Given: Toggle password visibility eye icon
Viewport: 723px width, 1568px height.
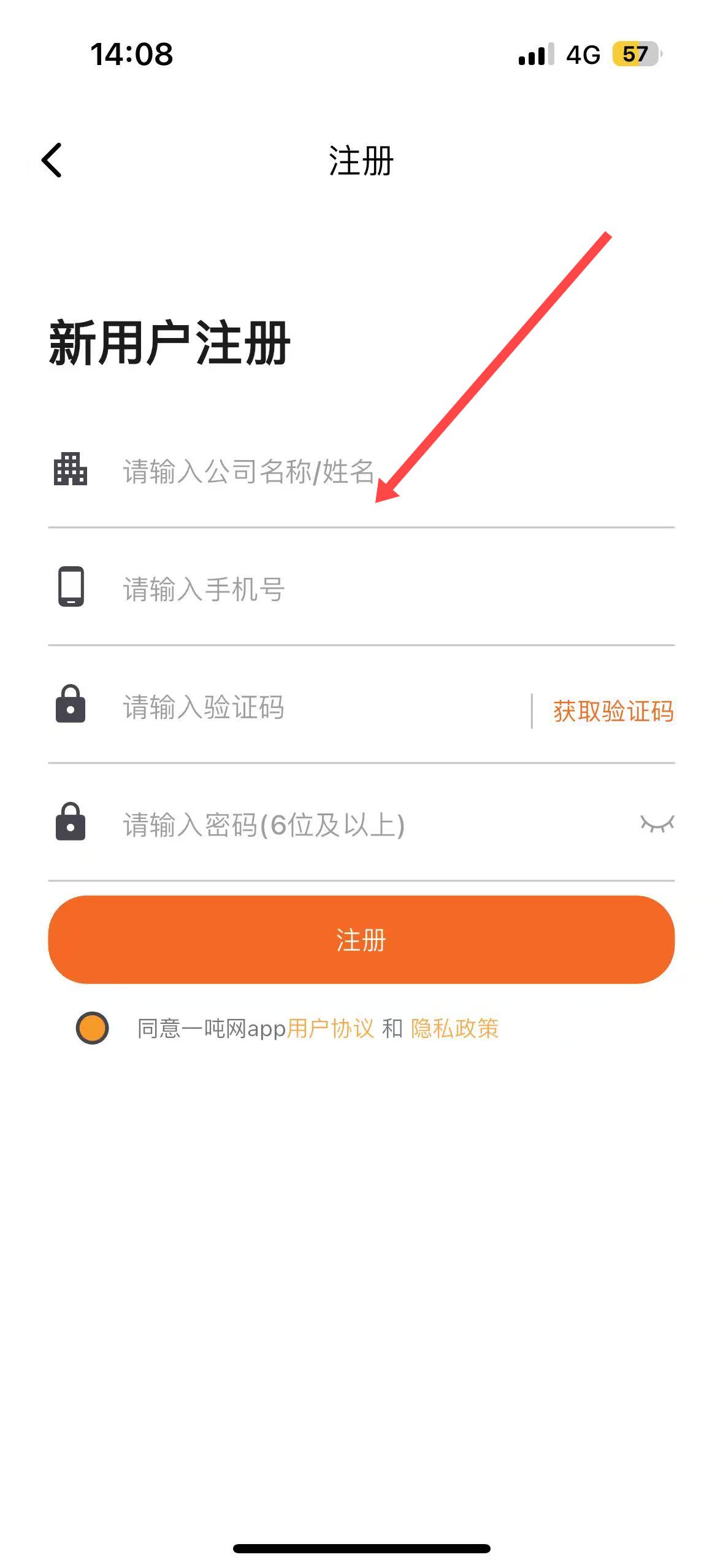Looking at the screenshot, I should pos(657,823).
